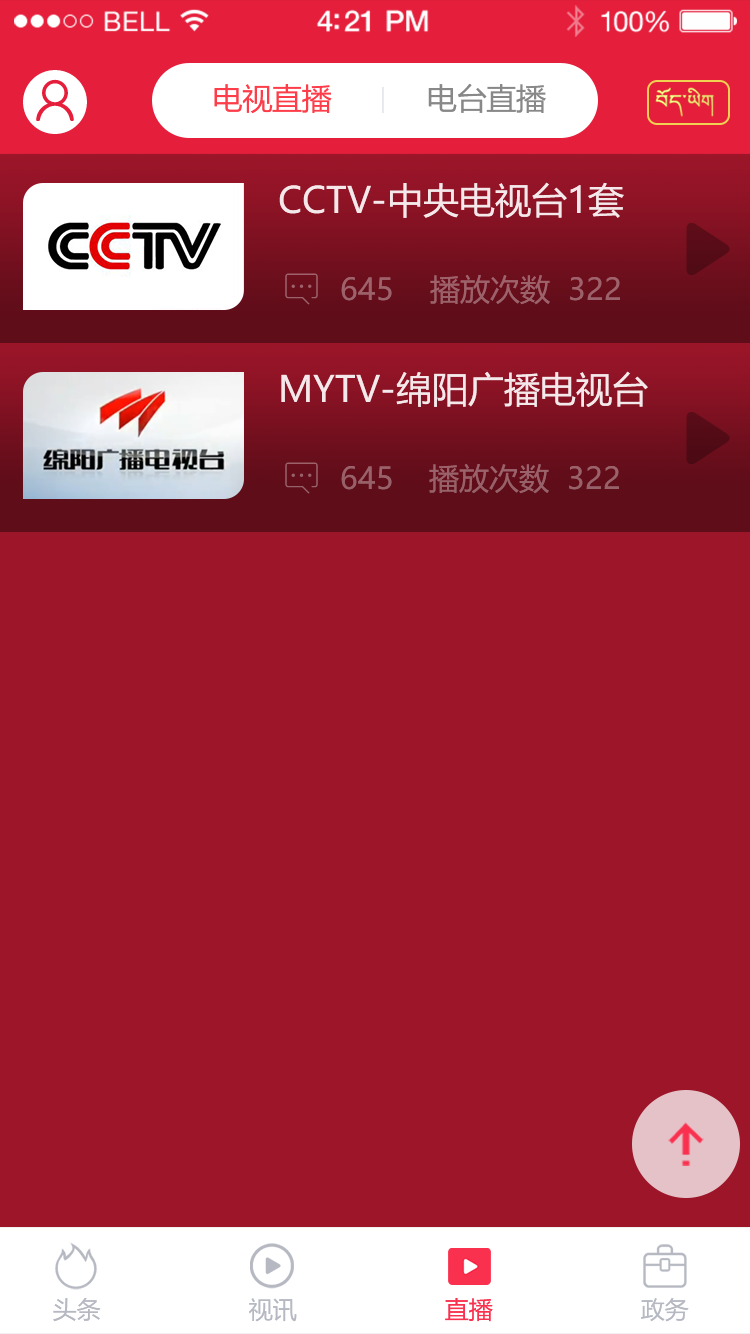Select the 电视直播 segment
Image resolution: width=750 pixels, height=1334 pixels.
pyautogui.click(x=272, y=100)
